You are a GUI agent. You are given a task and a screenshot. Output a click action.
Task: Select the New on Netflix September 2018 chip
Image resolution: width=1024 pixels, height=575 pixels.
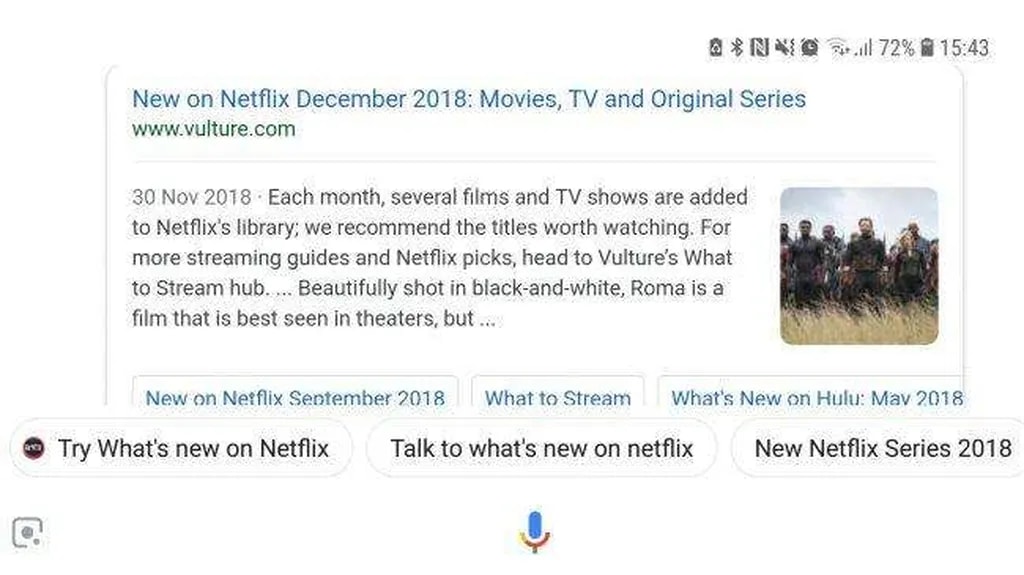point(295,397)
